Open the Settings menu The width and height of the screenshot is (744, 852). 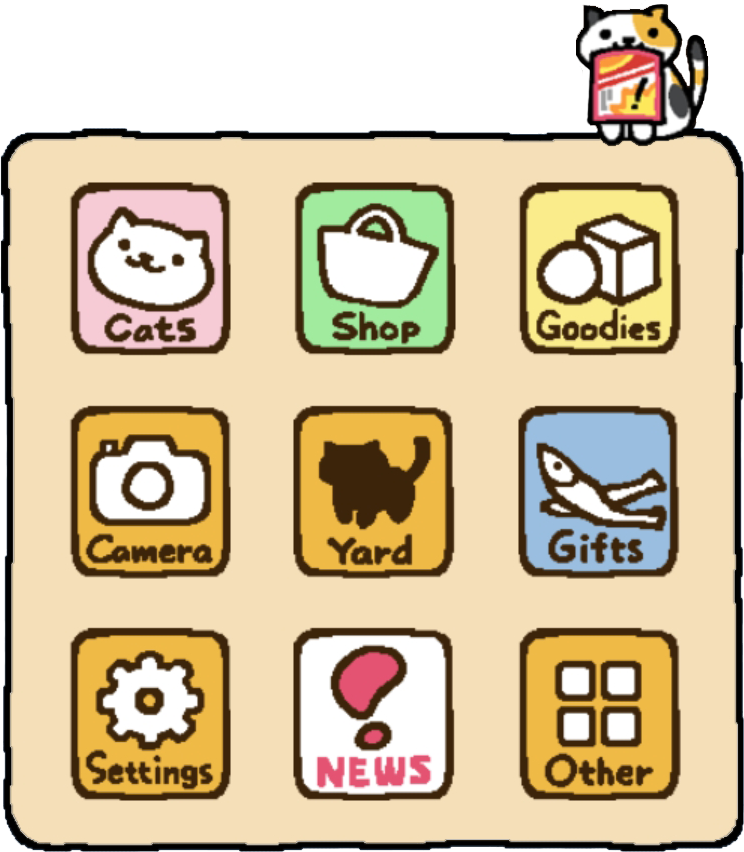tap(149, 713)
